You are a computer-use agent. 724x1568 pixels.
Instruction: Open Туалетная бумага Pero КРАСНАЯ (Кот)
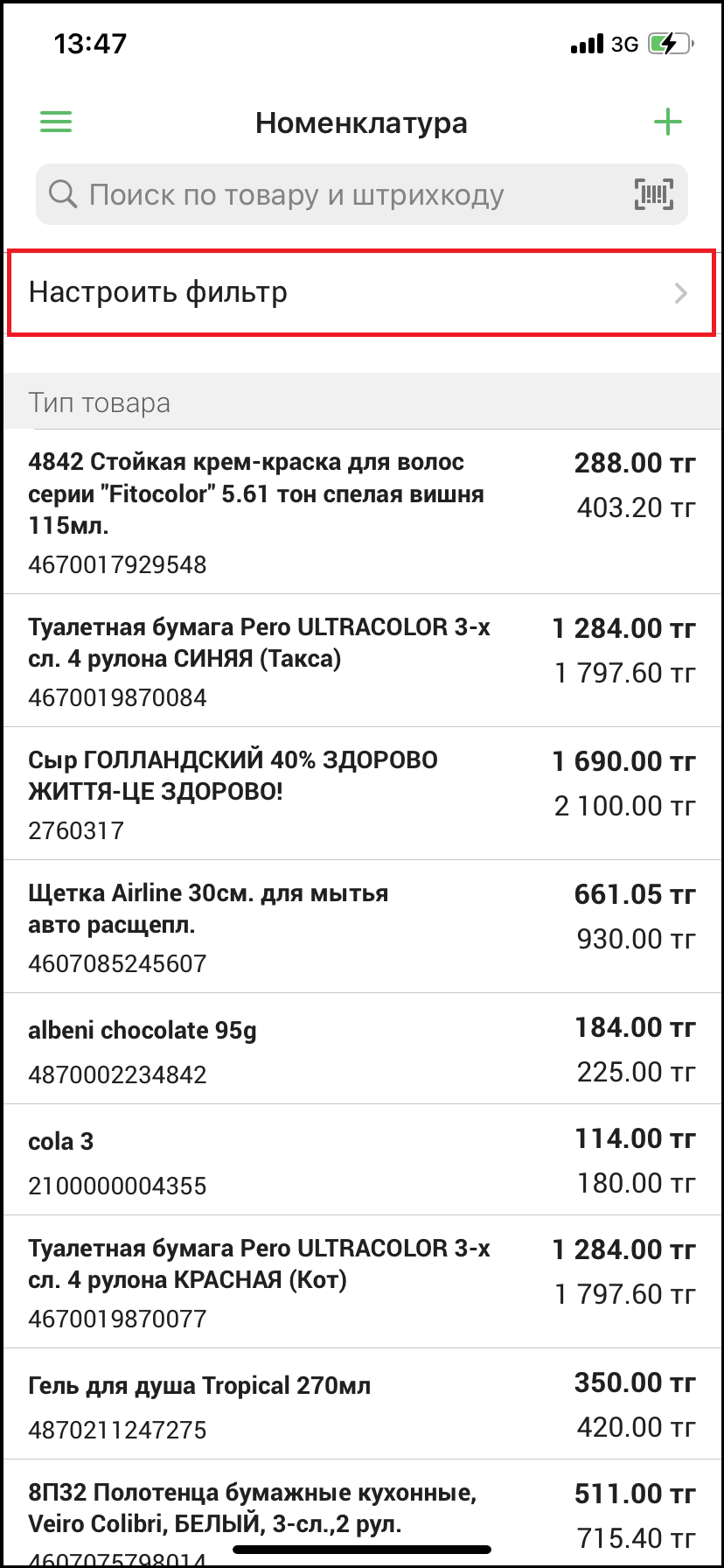[361, 1282]
